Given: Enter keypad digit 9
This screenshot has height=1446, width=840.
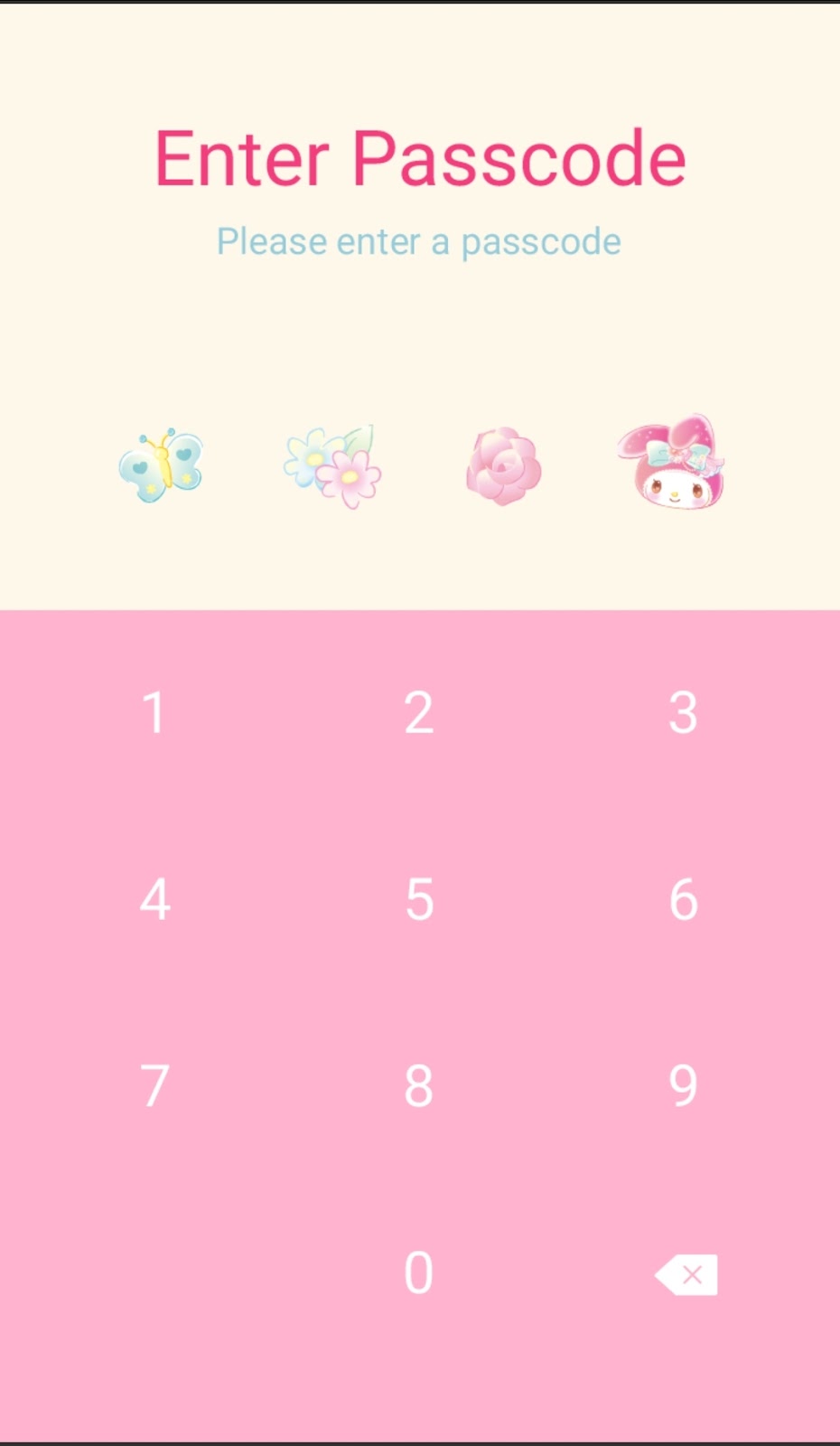Looking at the screenshot, I should tap(683, 1086).
